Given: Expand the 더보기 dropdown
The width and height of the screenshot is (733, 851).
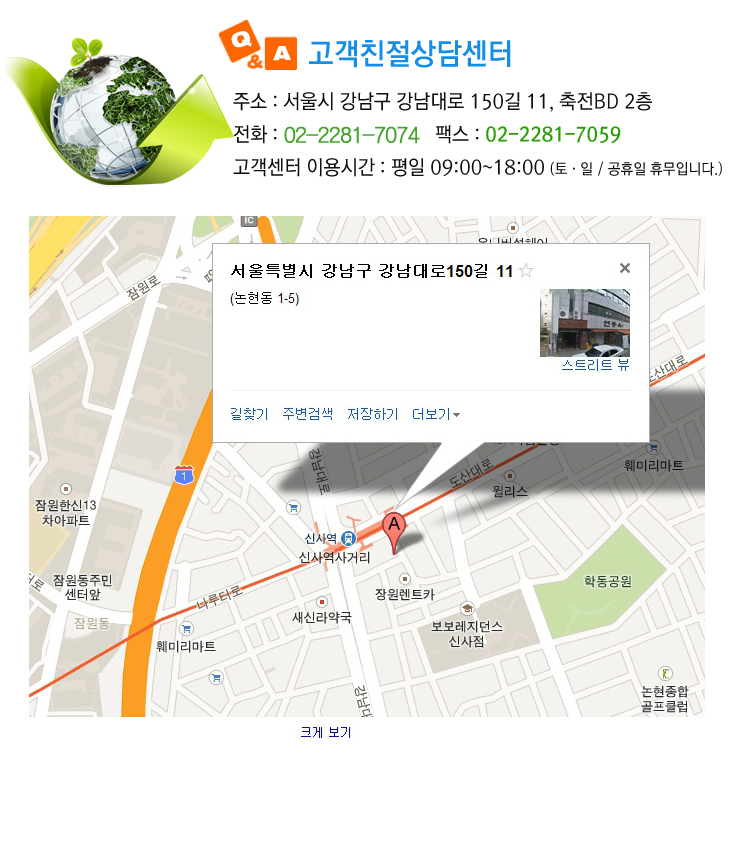Looking at the screenshot, I should (435, 413).
